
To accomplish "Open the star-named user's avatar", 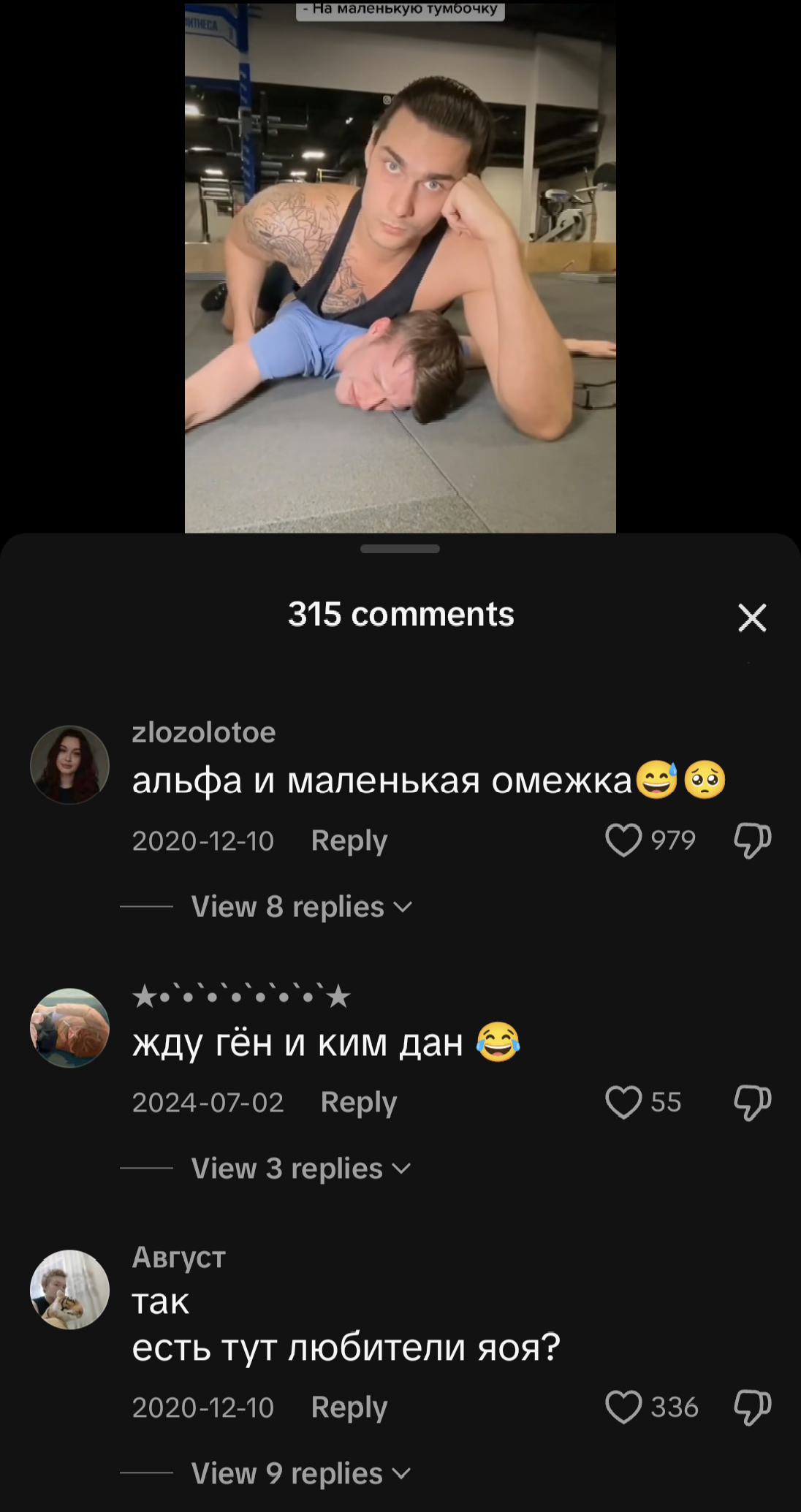I will 69,1028.
